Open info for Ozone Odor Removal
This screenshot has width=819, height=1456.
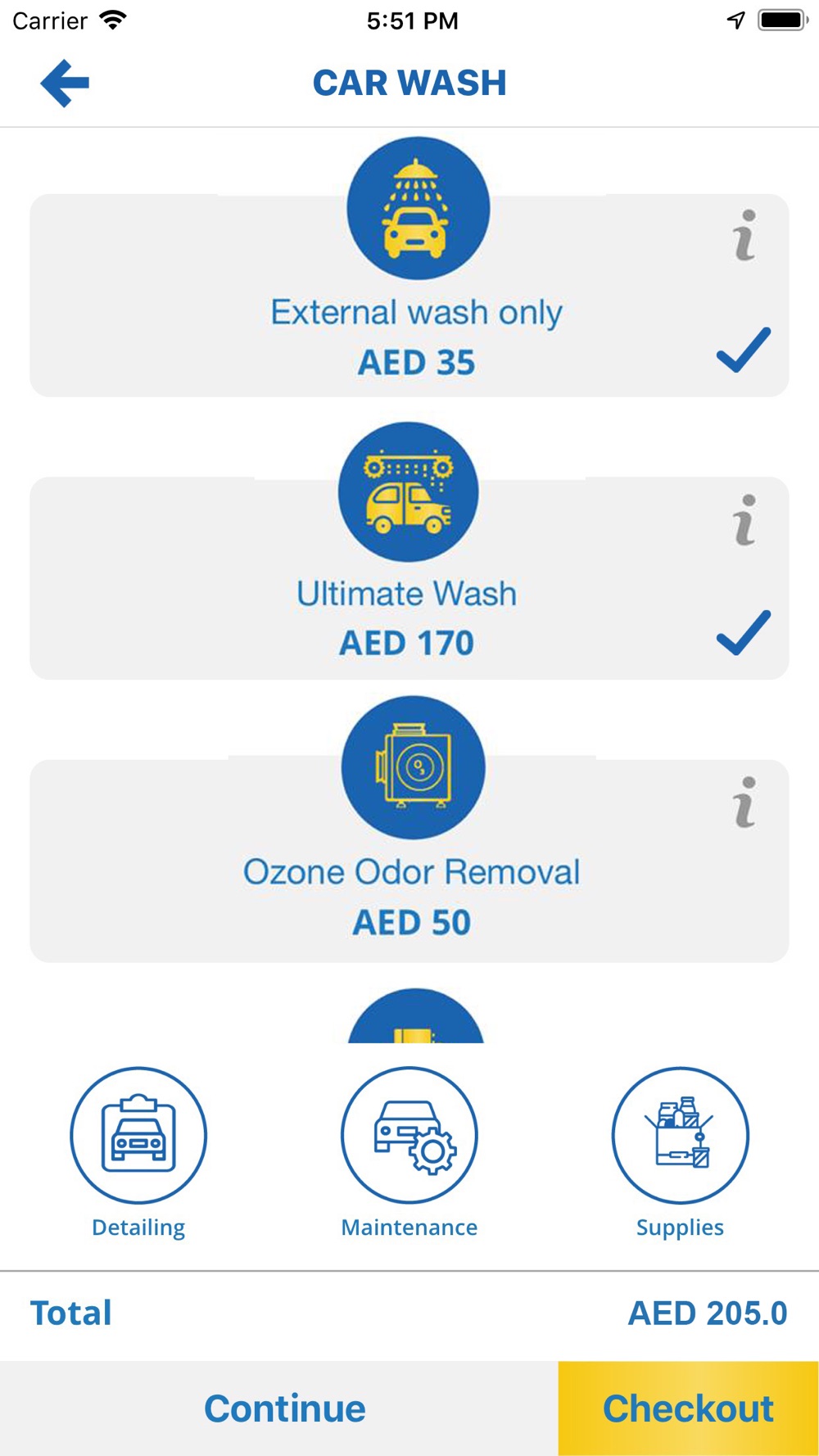[744, 802]
